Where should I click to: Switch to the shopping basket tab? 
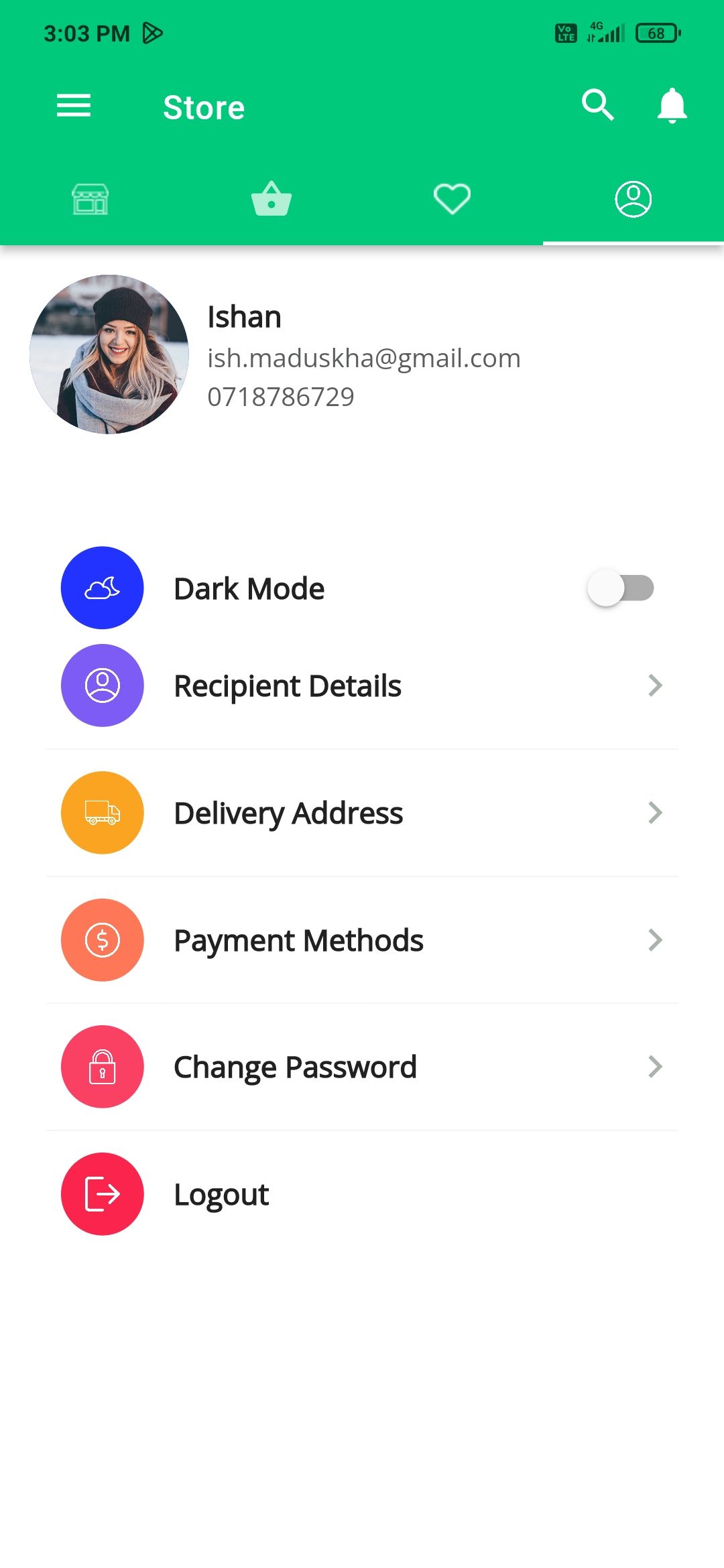[x=271, y=199]
